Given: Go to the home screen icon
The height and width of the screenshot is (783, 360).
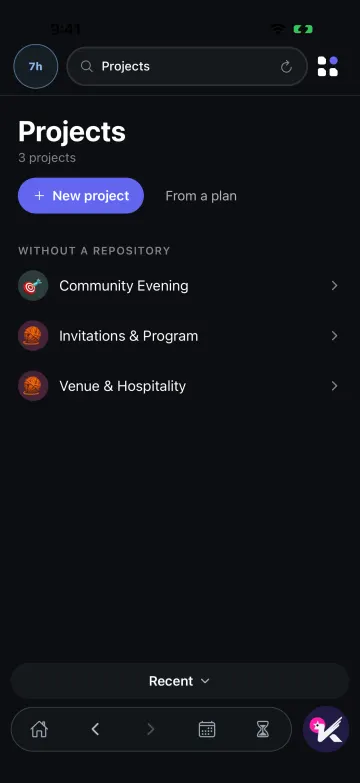Looking at the screenshot, I should [x=39, y=730].
